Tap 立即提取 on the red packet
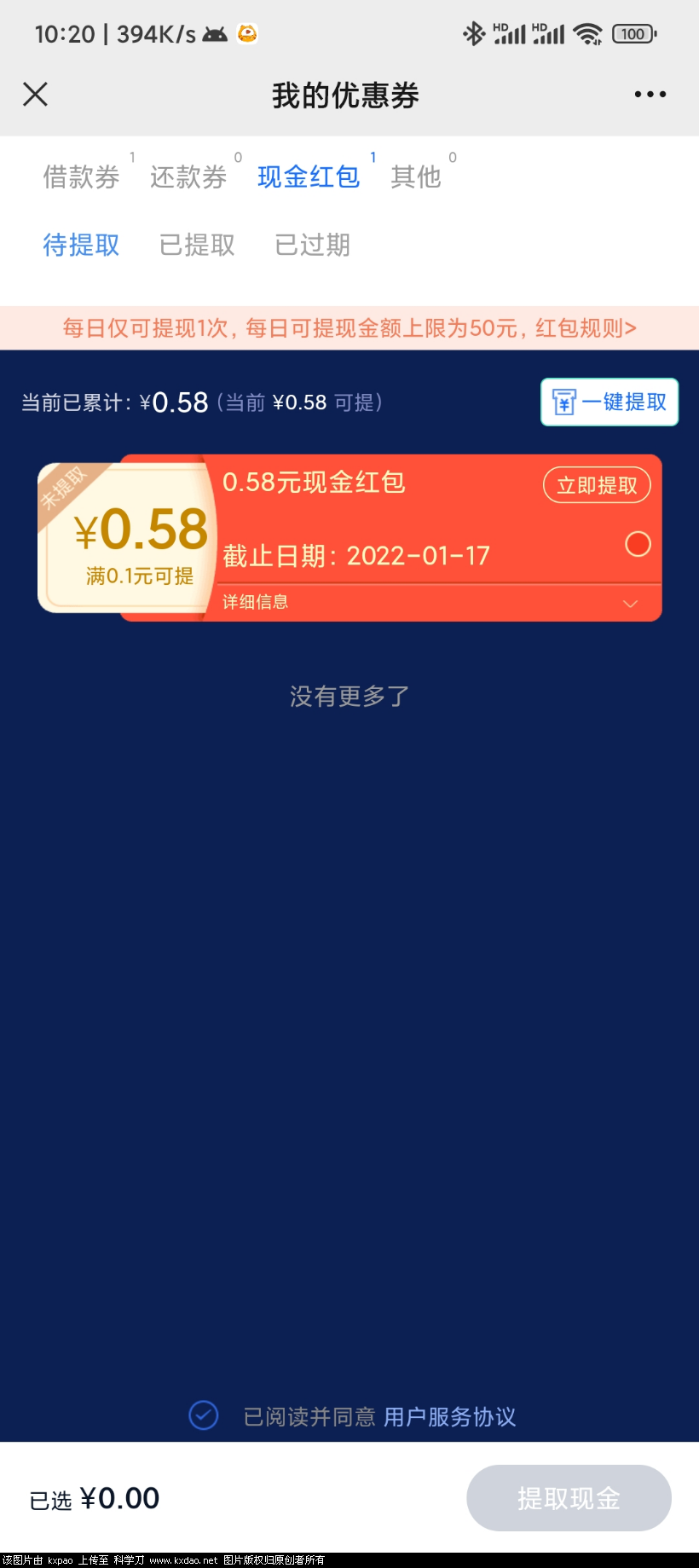 596,484
